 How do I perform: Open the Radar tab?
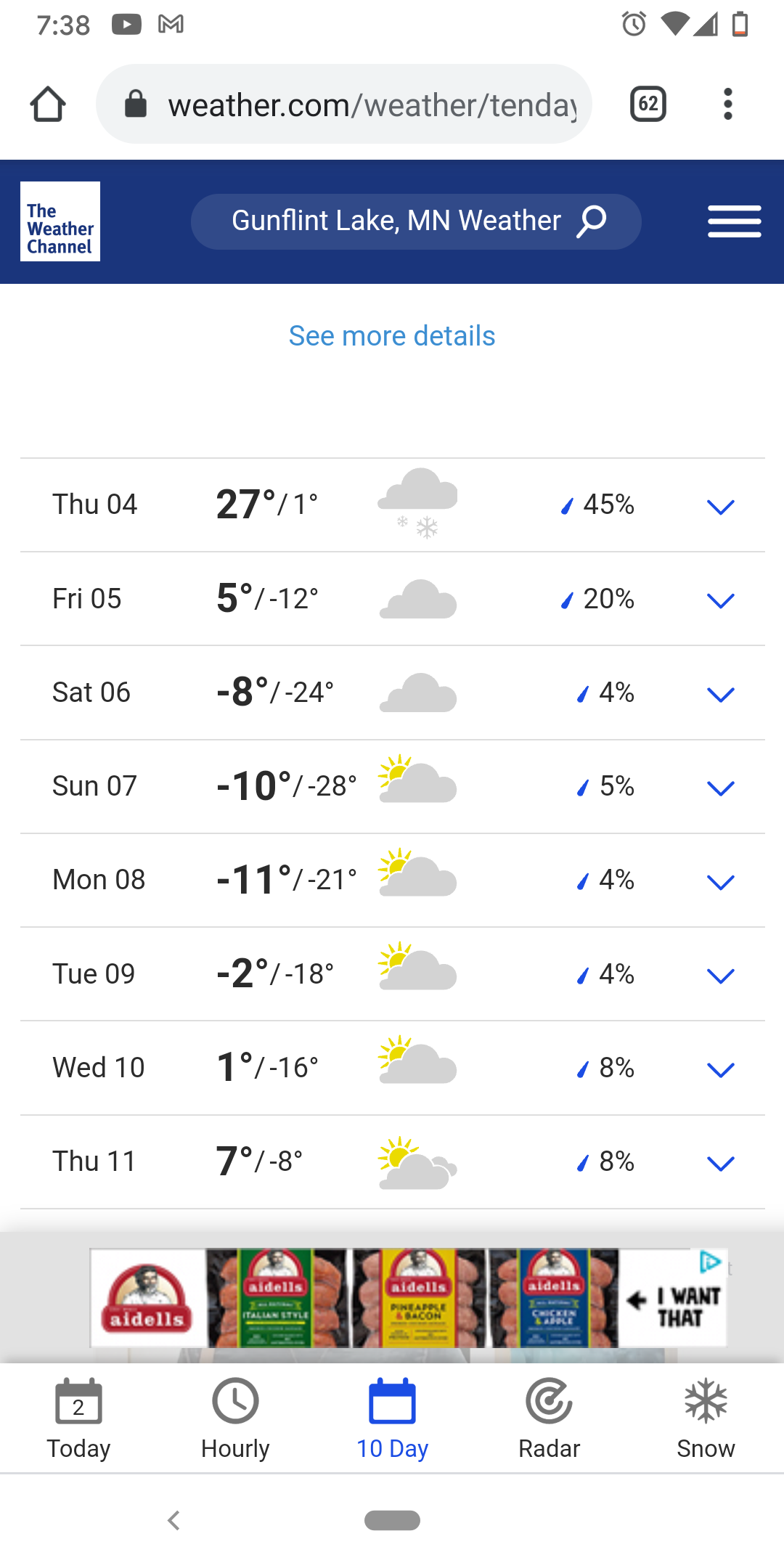[x=550, y=1418]
